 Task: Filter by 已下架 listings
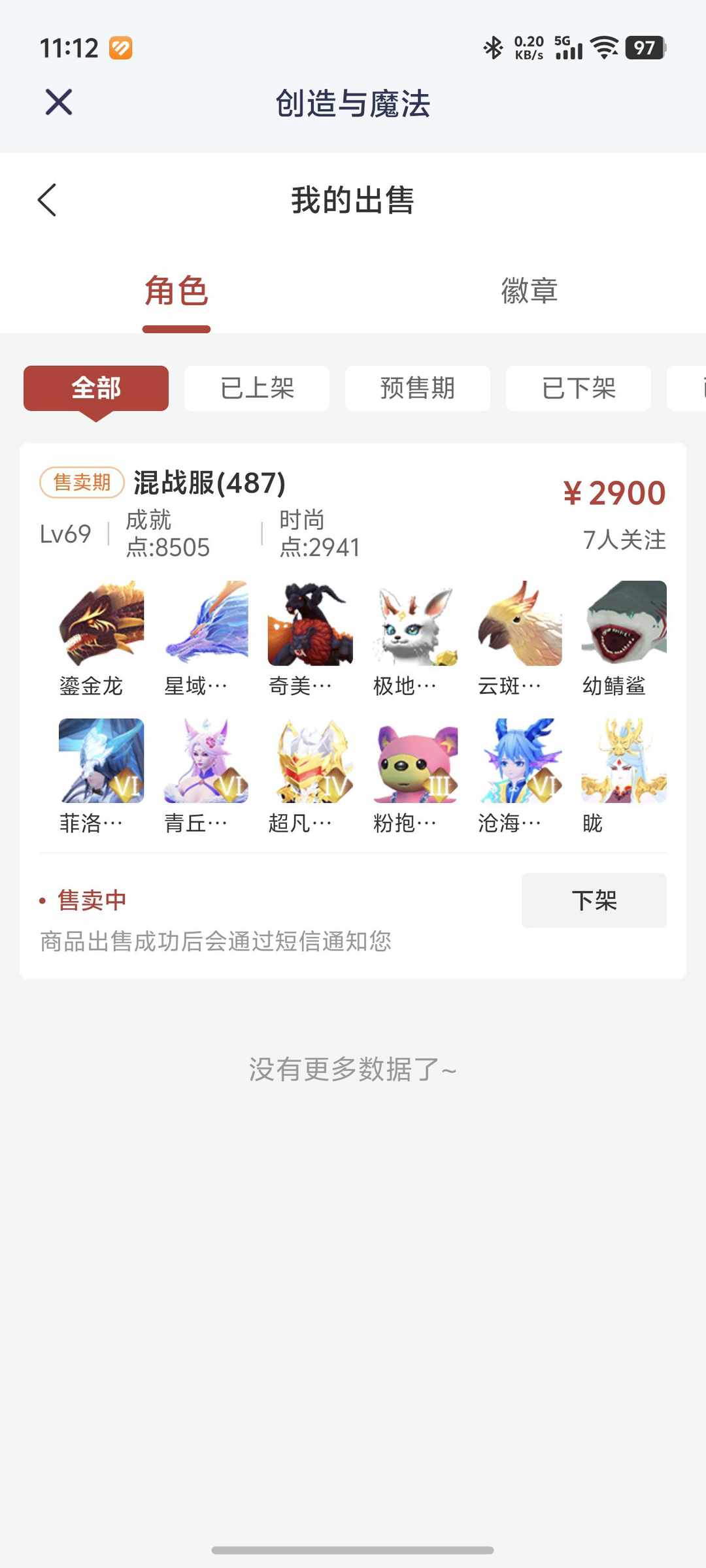coord(578,388)
